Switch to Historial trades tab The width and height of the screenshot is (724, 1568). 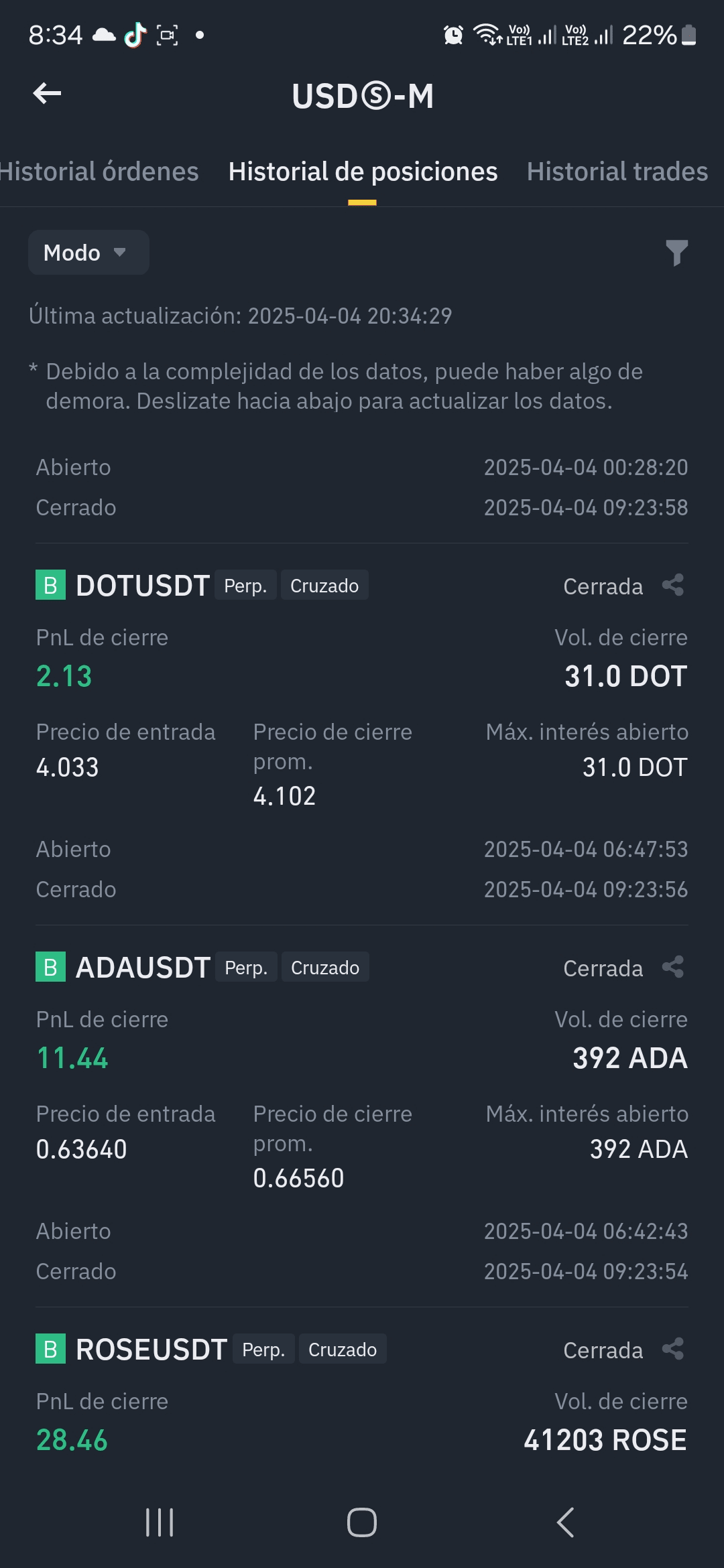click(617, 172)
